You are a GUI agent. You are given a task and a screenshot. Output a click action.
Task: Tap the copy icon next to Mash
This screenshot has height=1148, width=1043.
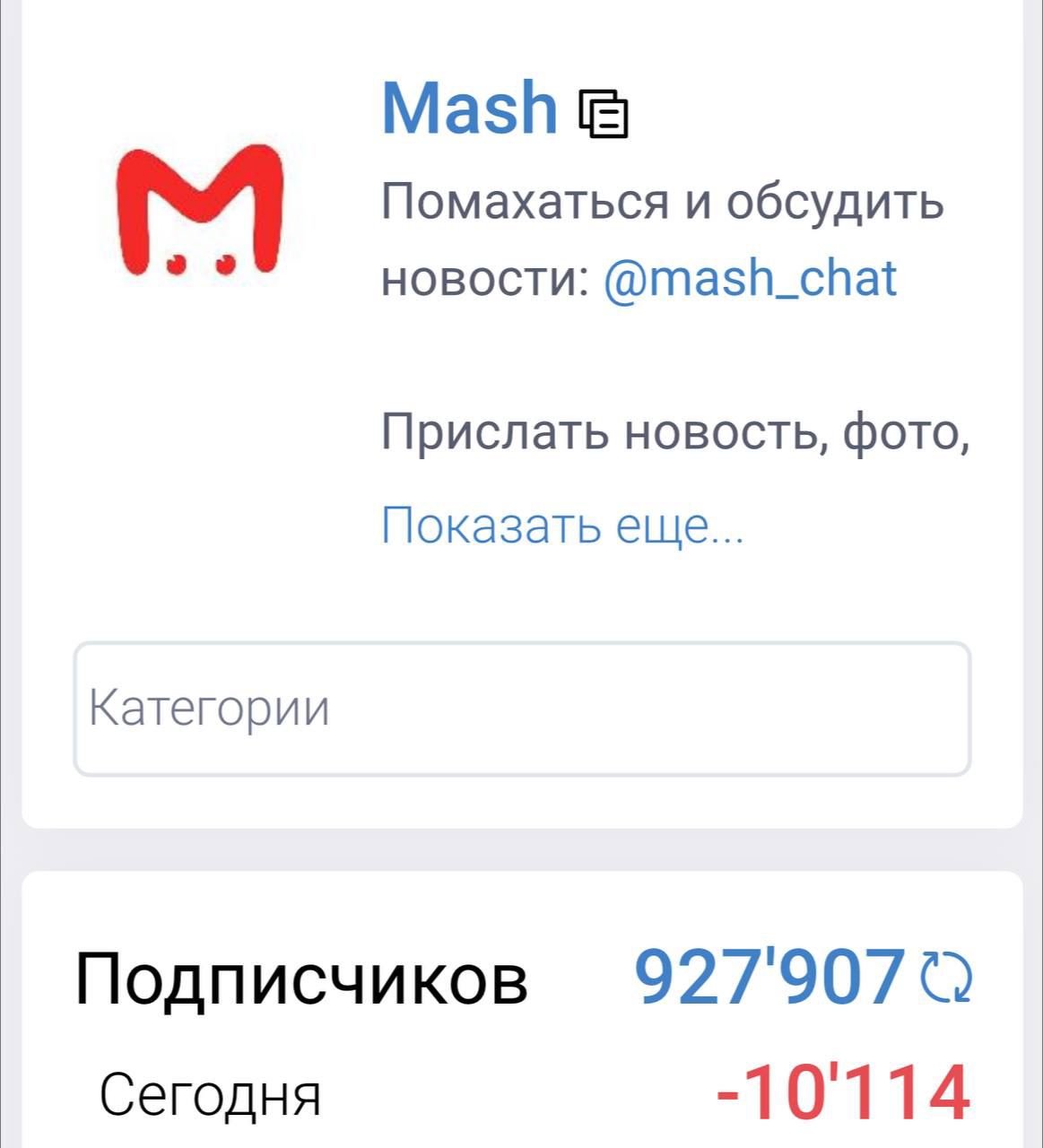(x=605, y=114)
